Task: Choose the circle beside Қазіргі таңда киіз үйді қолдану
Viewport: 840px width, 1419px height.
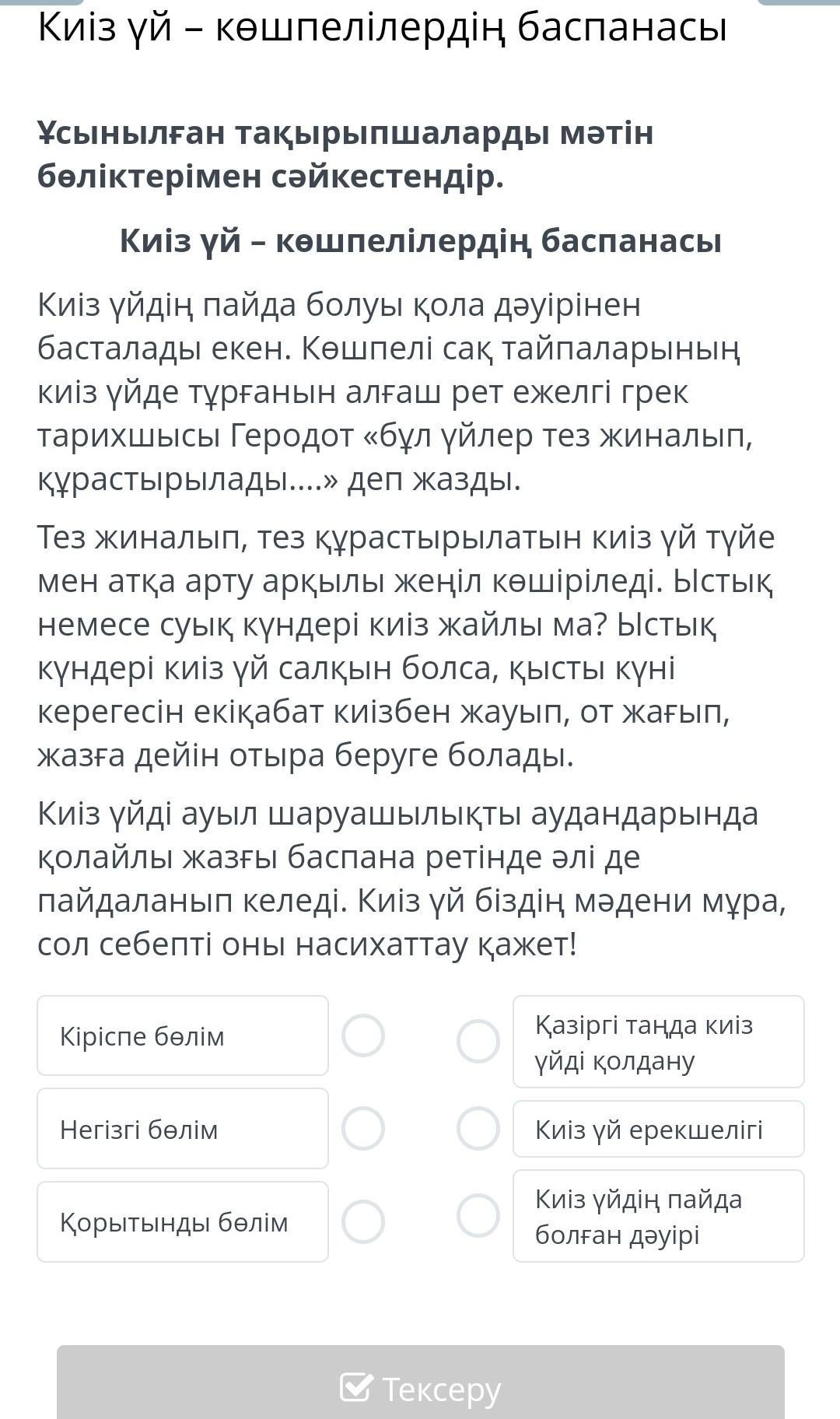Action: [x=478, y=1041]
